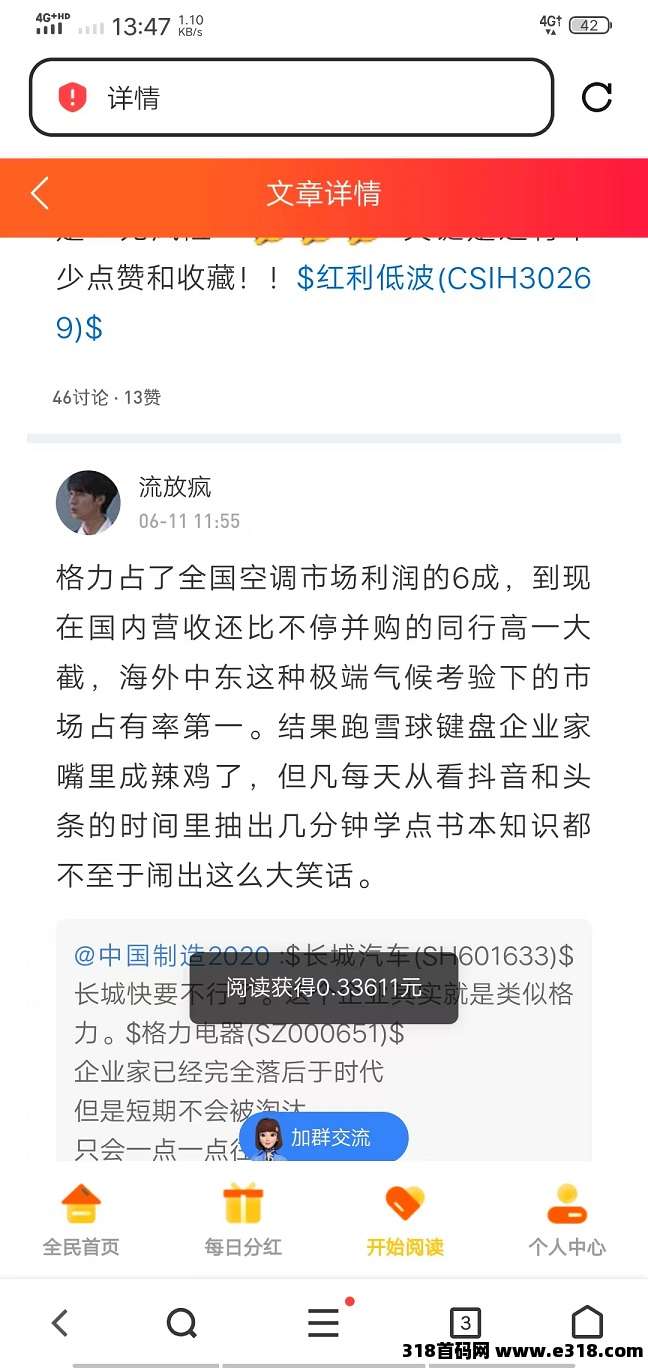
Task: Open the browser search icon
Action: click(181, 1323)
